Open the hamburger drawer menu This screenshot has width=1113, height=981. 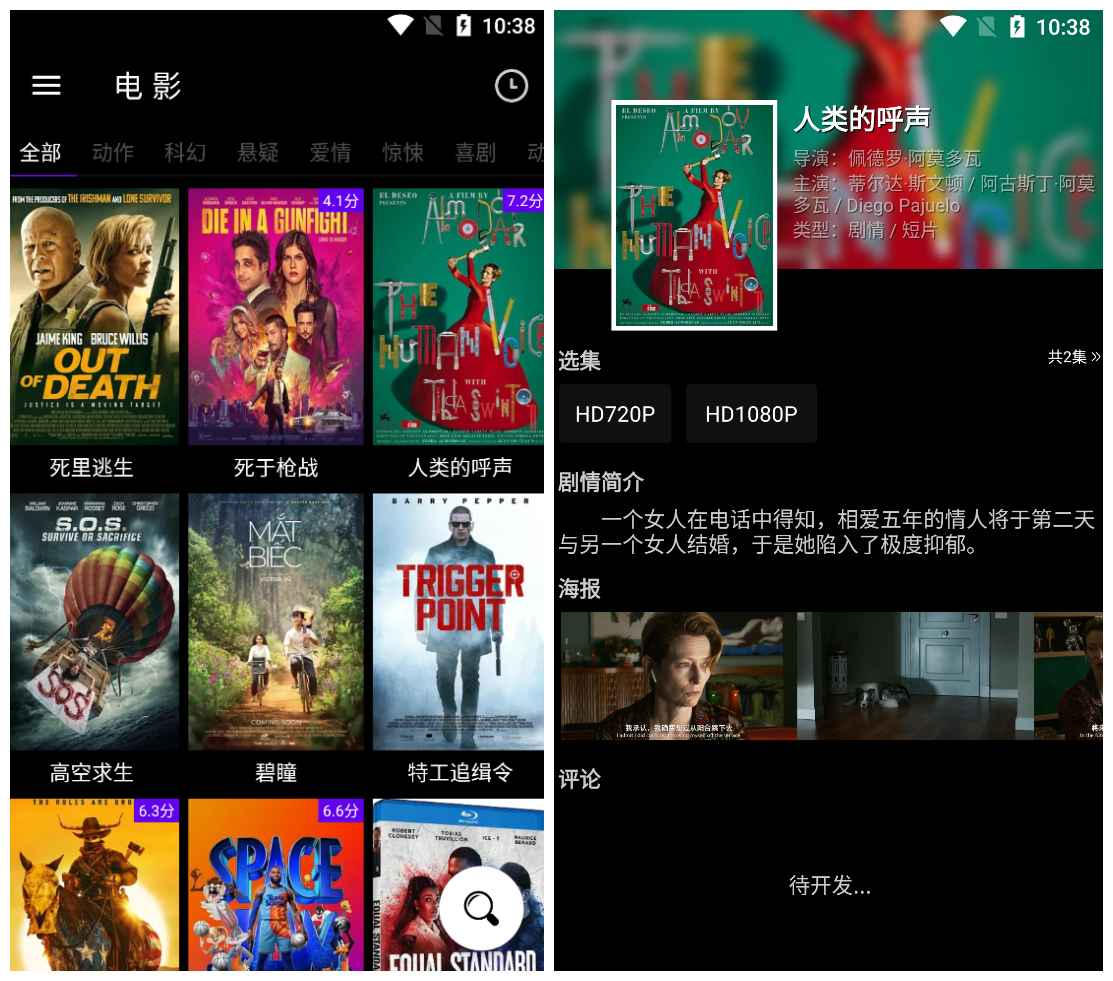coord(46,86)
